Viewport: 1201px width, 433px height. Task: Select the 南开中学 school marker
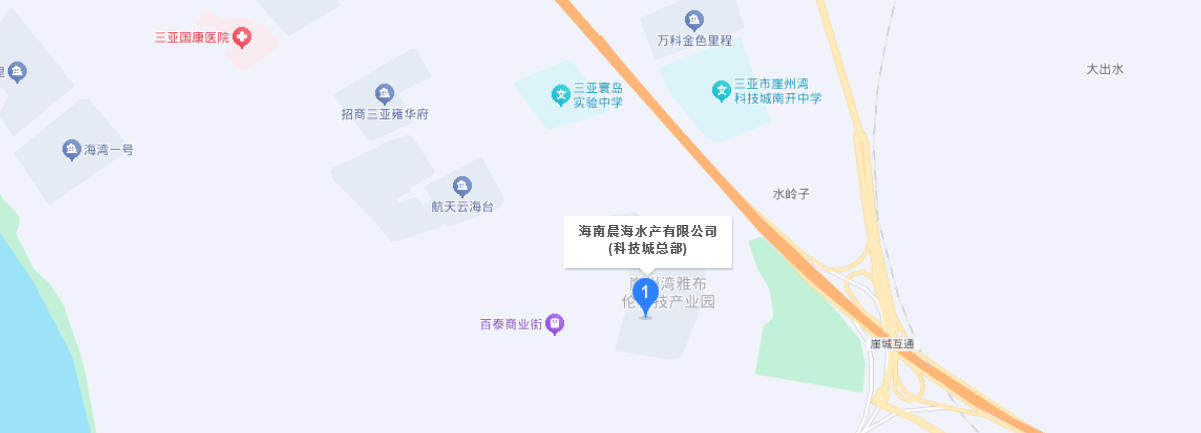[x=721, y=91]
